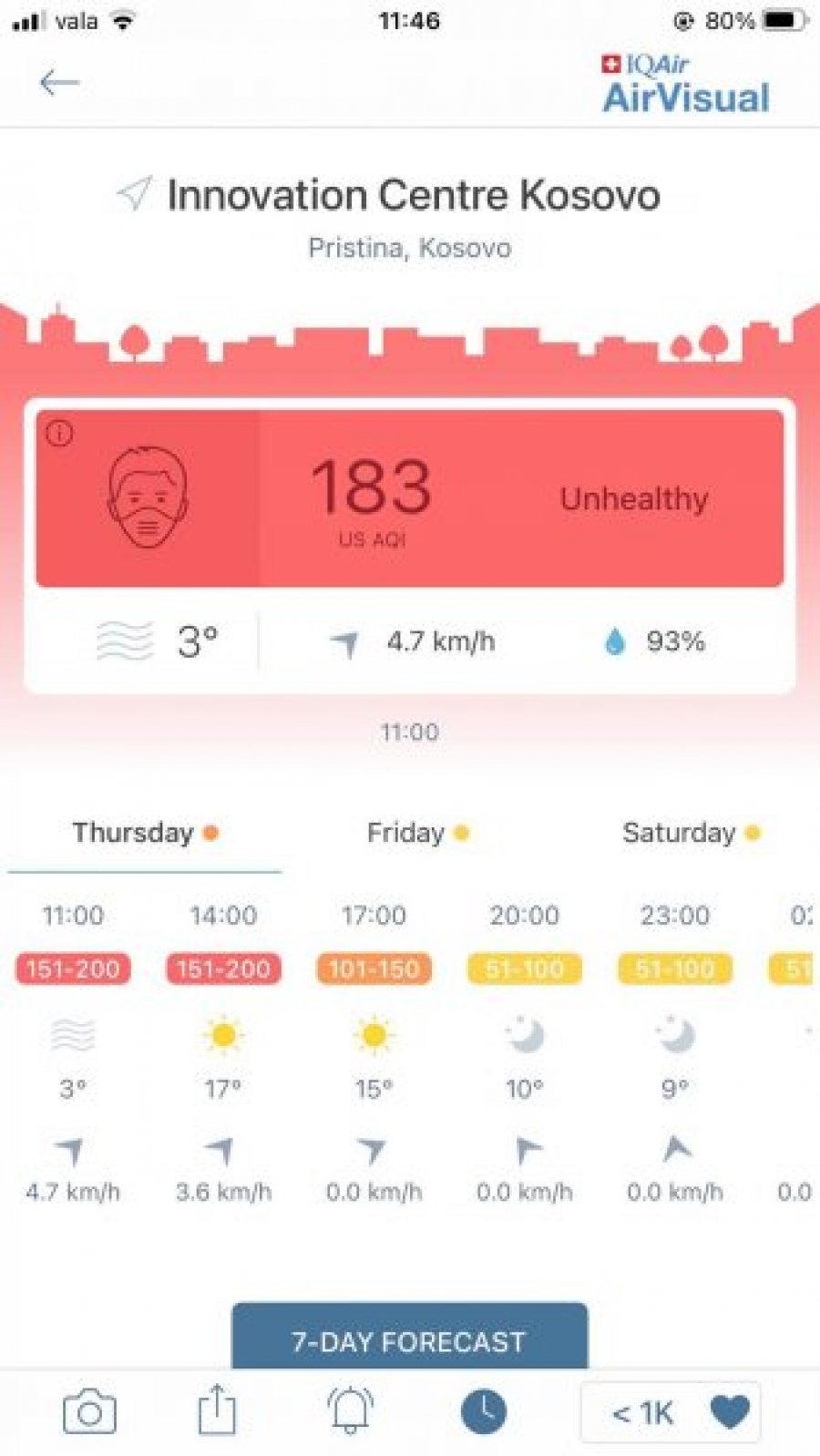Switch to the Saturday forecast tab
This screenshot has width=820, height=1456.
690,833
